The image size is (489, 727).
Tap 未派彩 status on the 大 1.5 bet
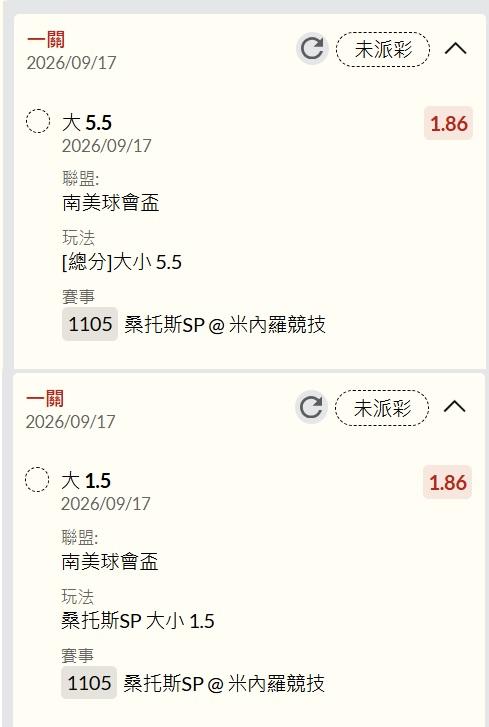point(382,408)
